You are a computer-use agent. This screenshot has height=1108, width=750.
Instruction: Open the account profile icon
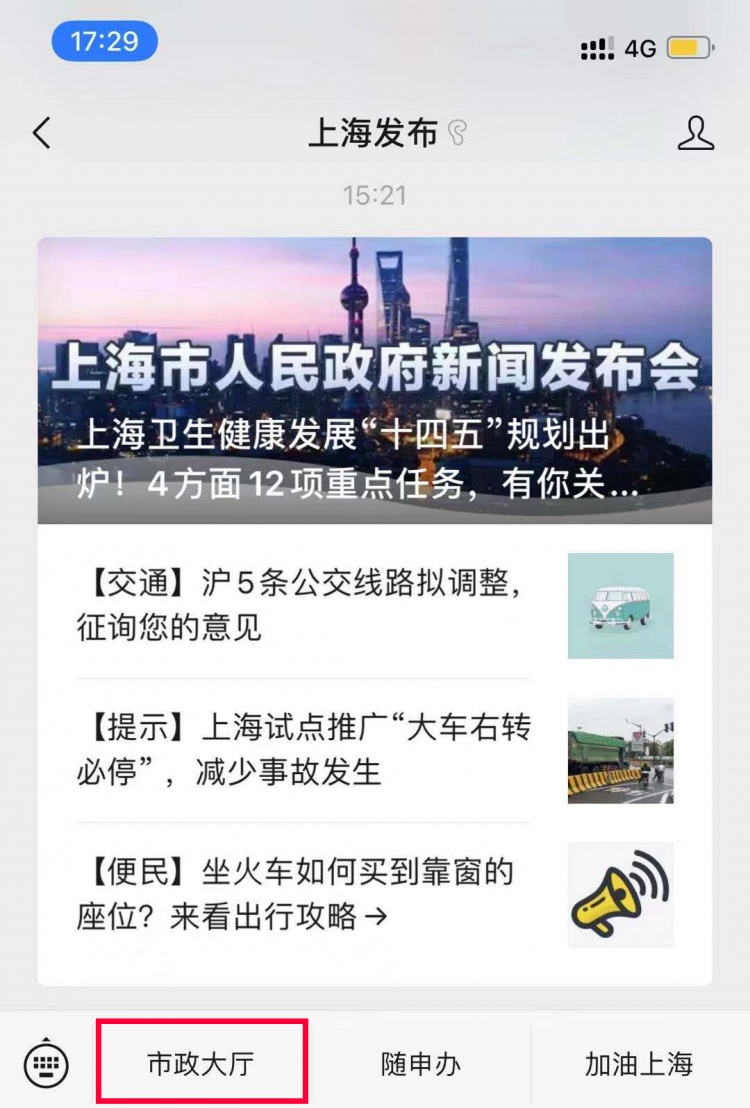tap(696, 133)
